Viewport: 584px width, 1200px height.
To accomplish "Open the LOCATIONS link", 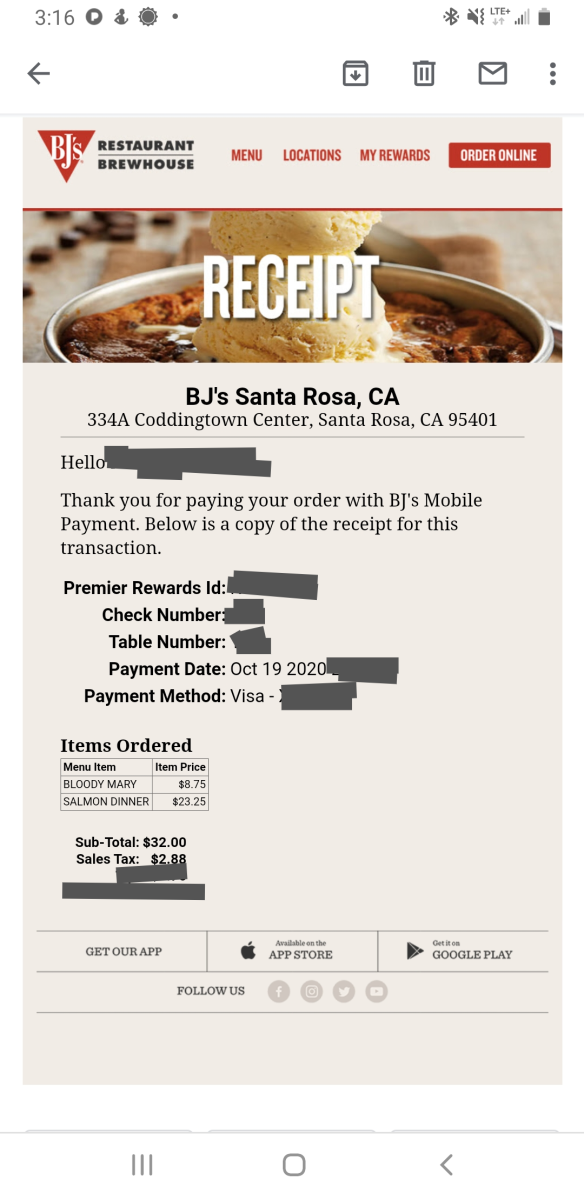I will tap(312, 155).
